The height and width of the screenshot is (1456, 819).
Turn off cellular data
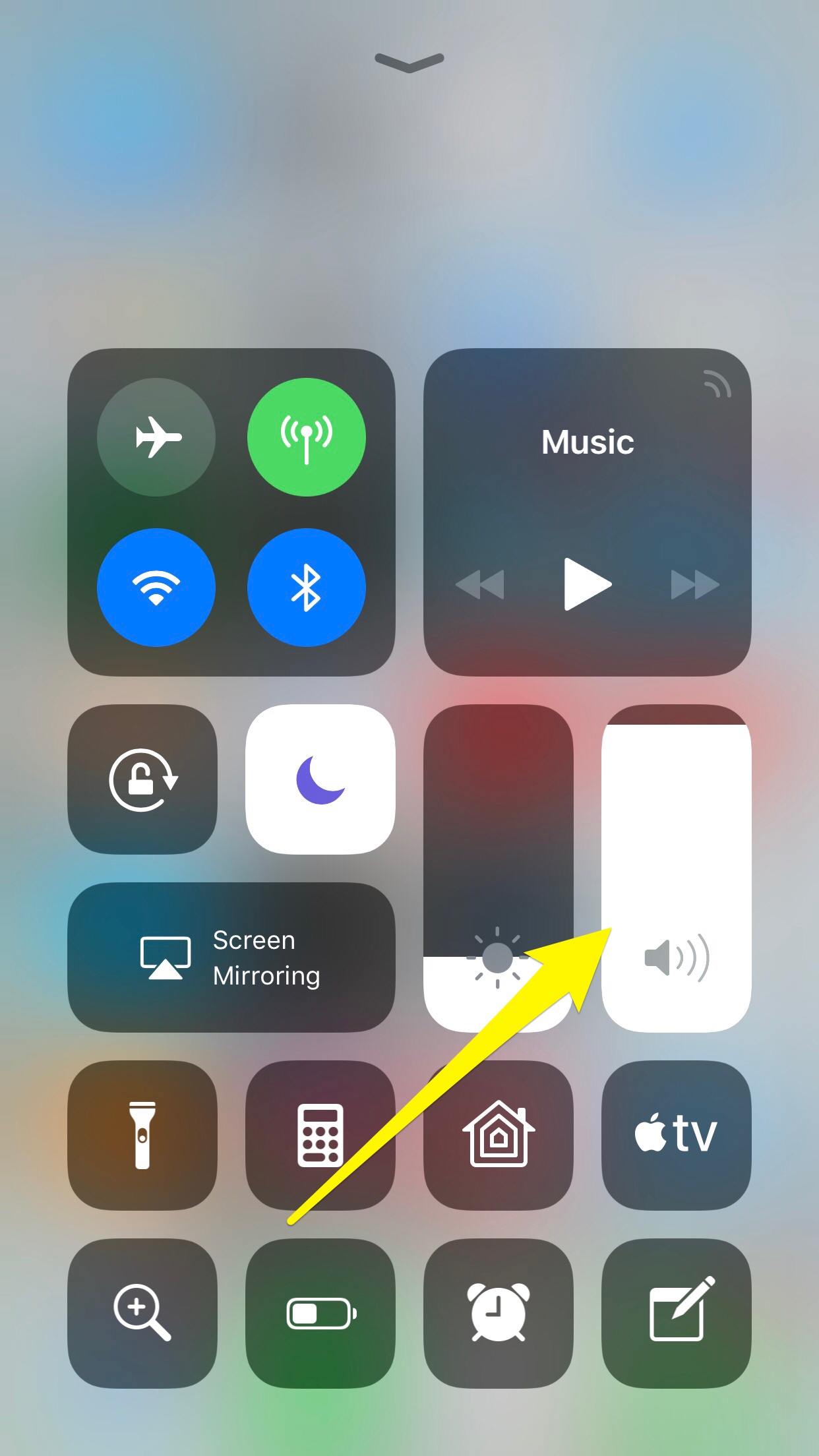tap(307, 437)
